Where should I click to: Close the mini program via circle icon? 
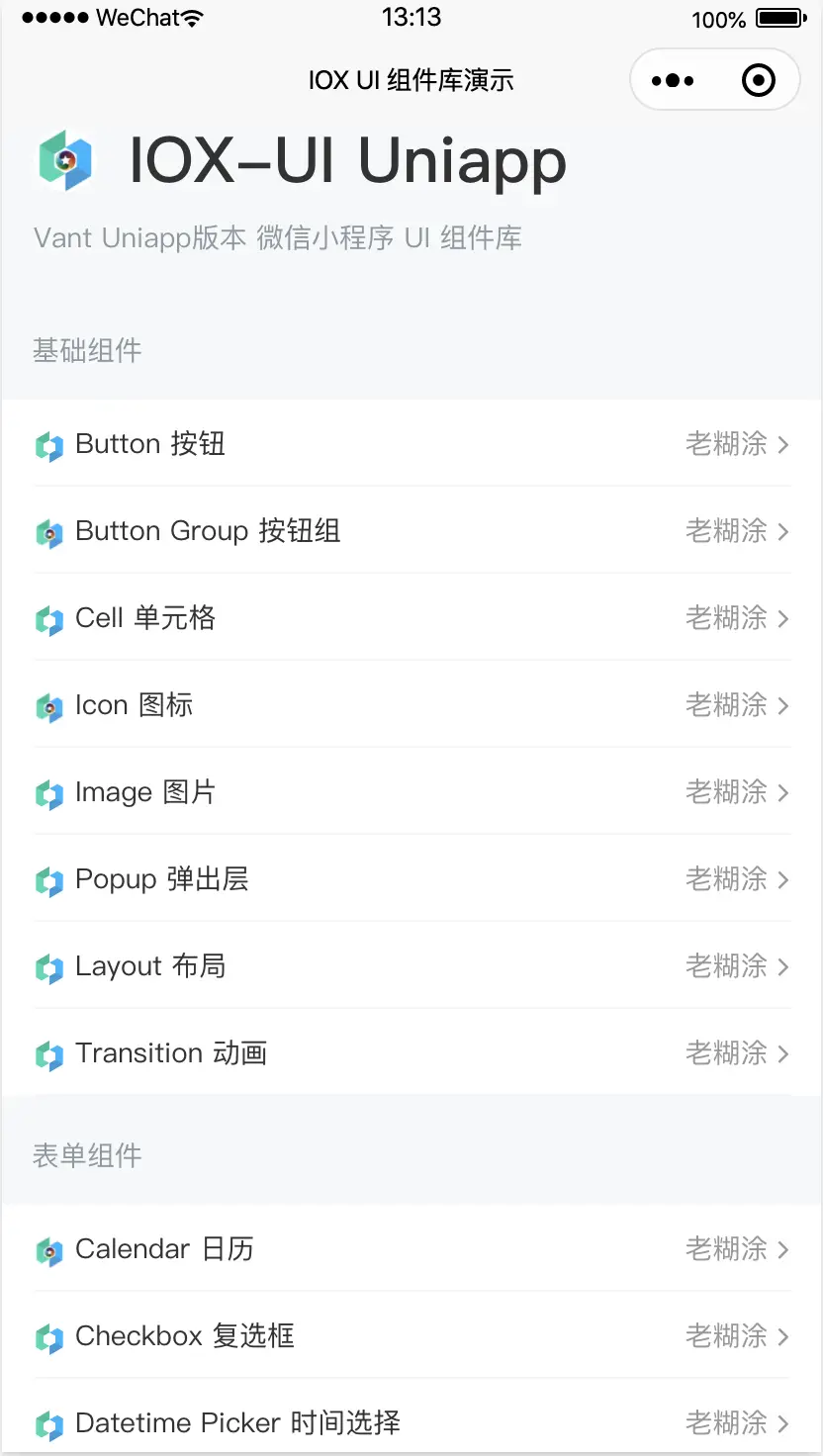pyautogui.click(x=759, y=80)
